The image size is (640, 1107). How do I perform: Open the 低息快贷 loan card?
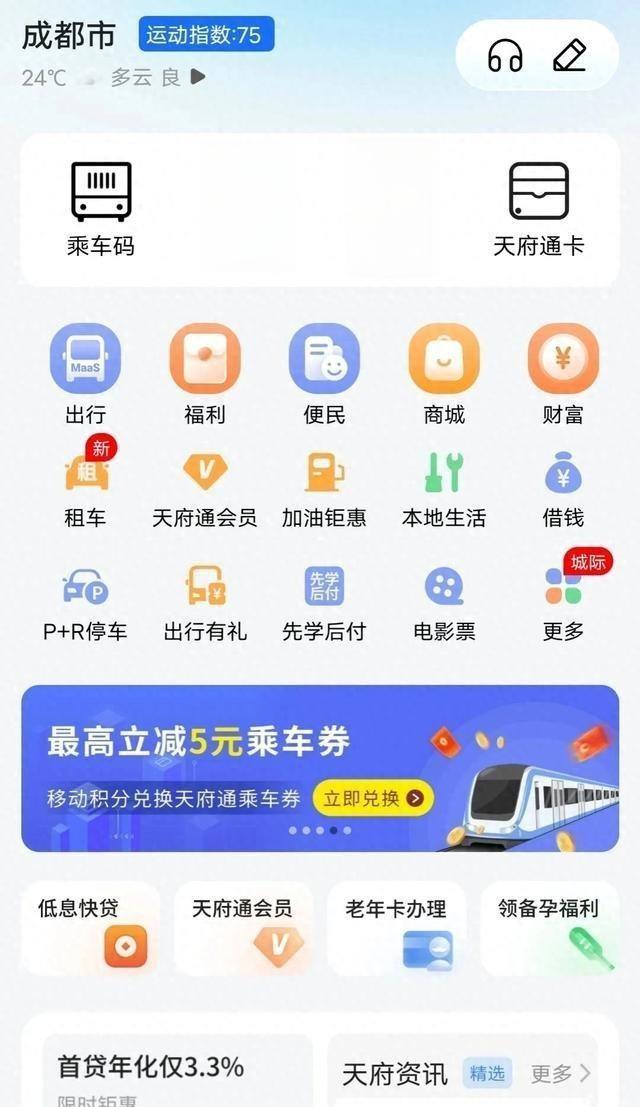(90, 930)
